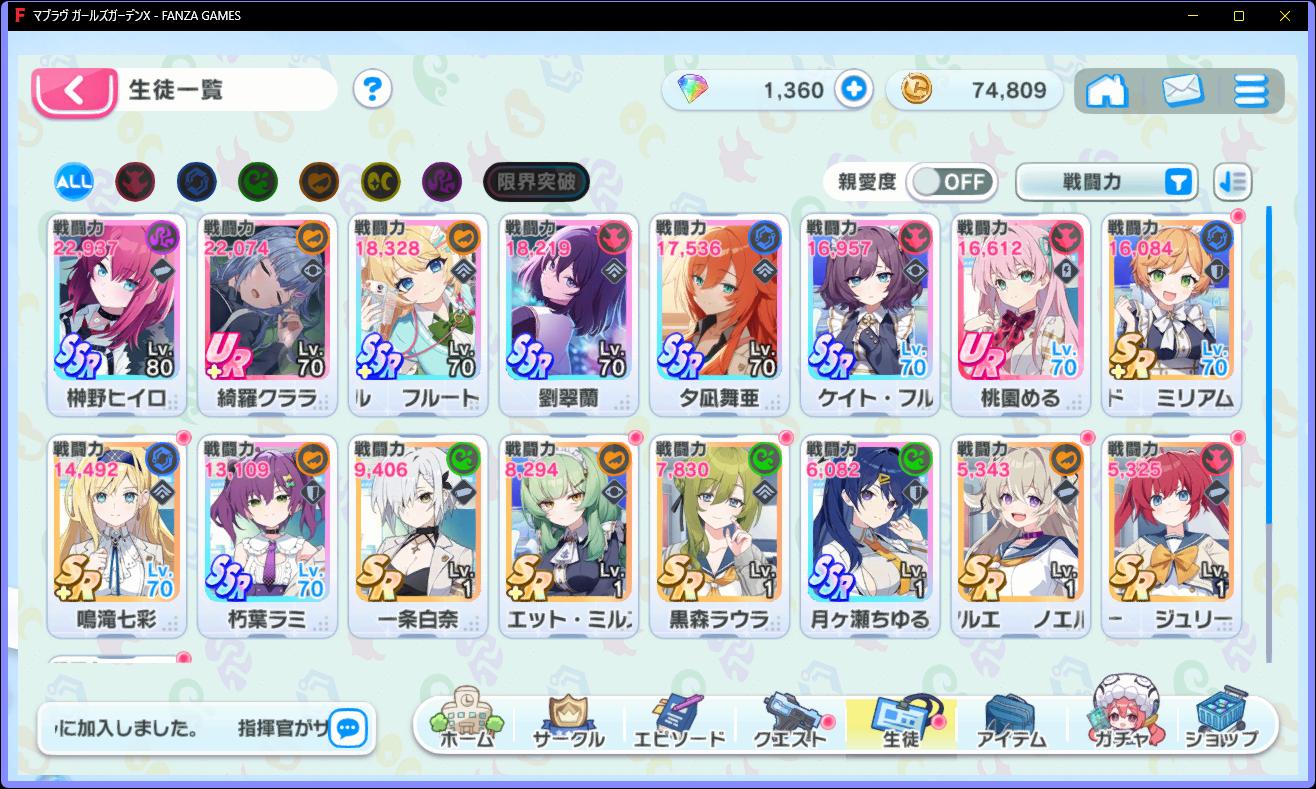
Task: Select the student card 一条白奈
Action: coord(418,533)
